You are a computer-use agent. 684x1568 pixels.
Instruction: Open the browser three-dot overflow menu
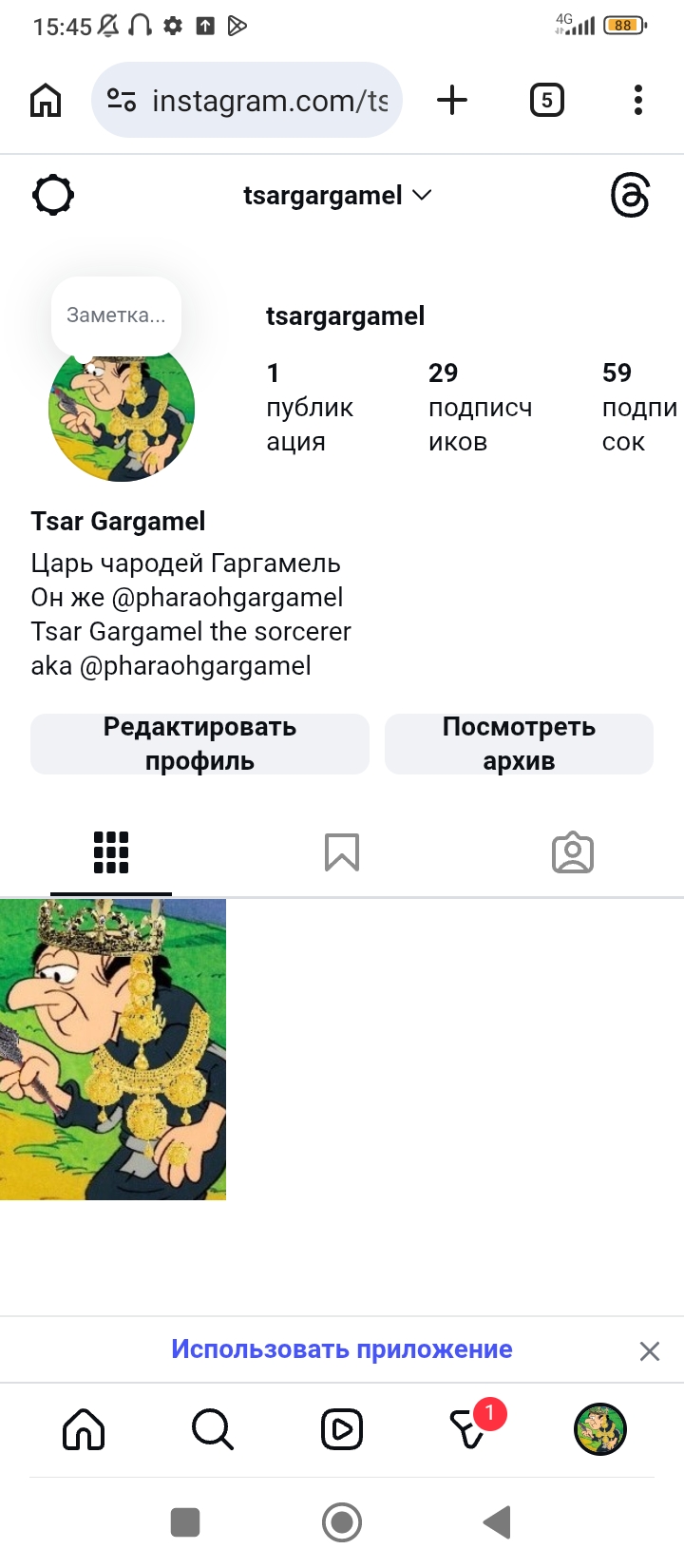(638, 100)
